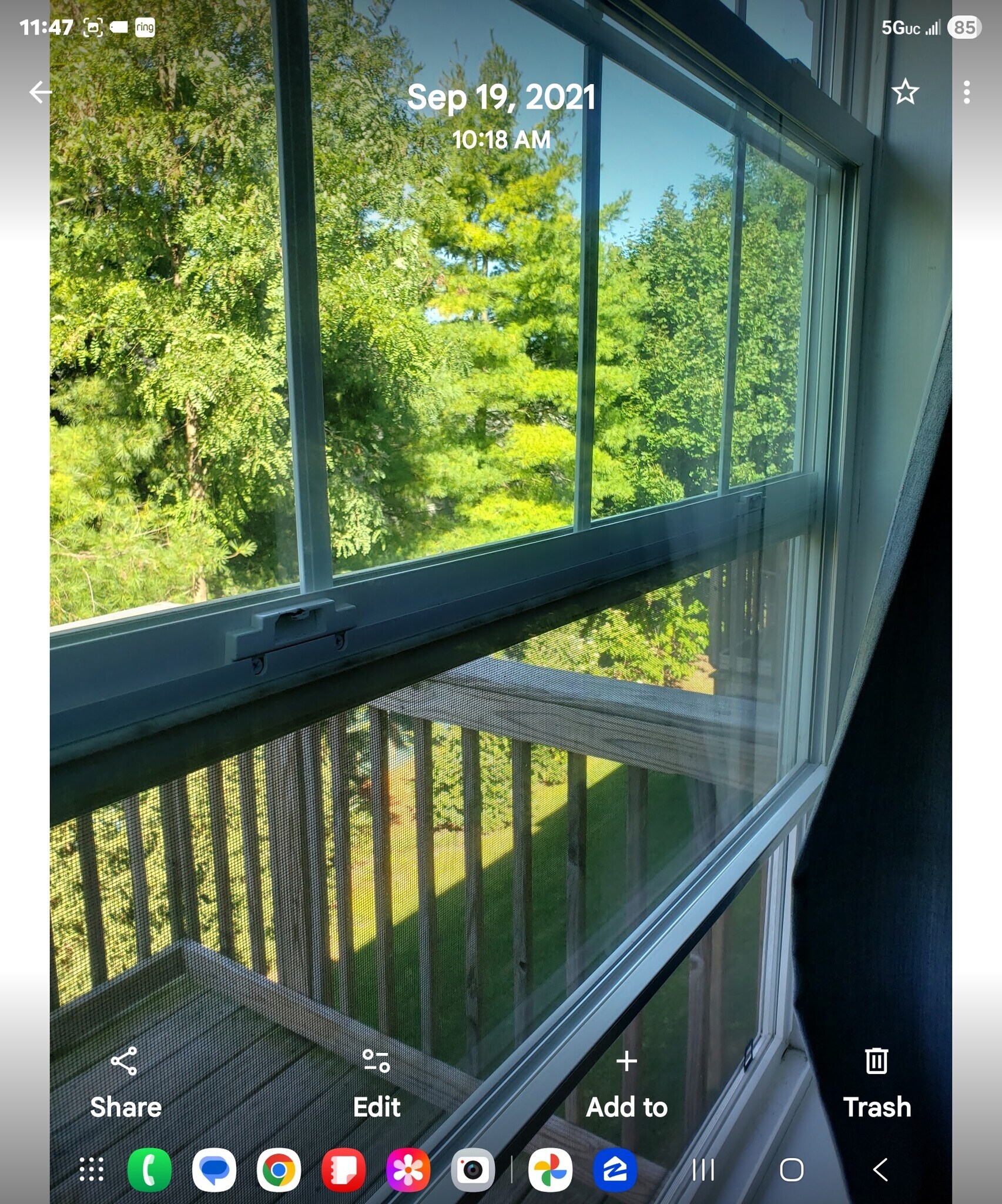Viewport: 1002px width, 1204px height.
Task: Launch the Phone app from taskbar
Action: 149,1169
